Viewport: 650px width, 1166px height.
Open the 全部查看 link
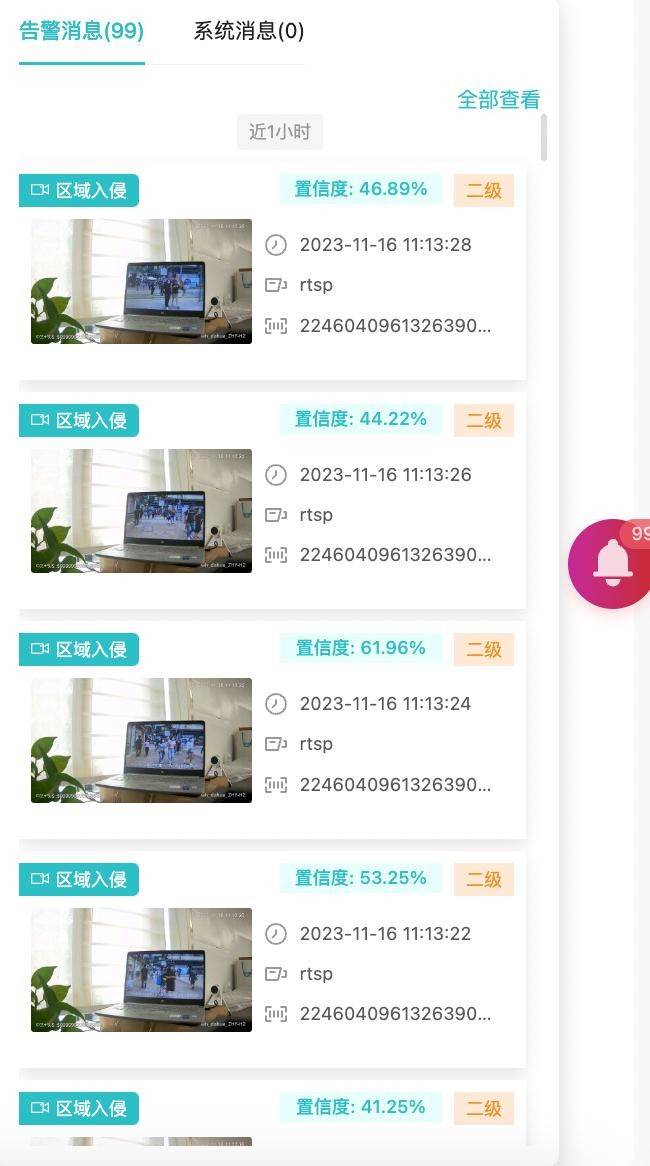(498, 99)
